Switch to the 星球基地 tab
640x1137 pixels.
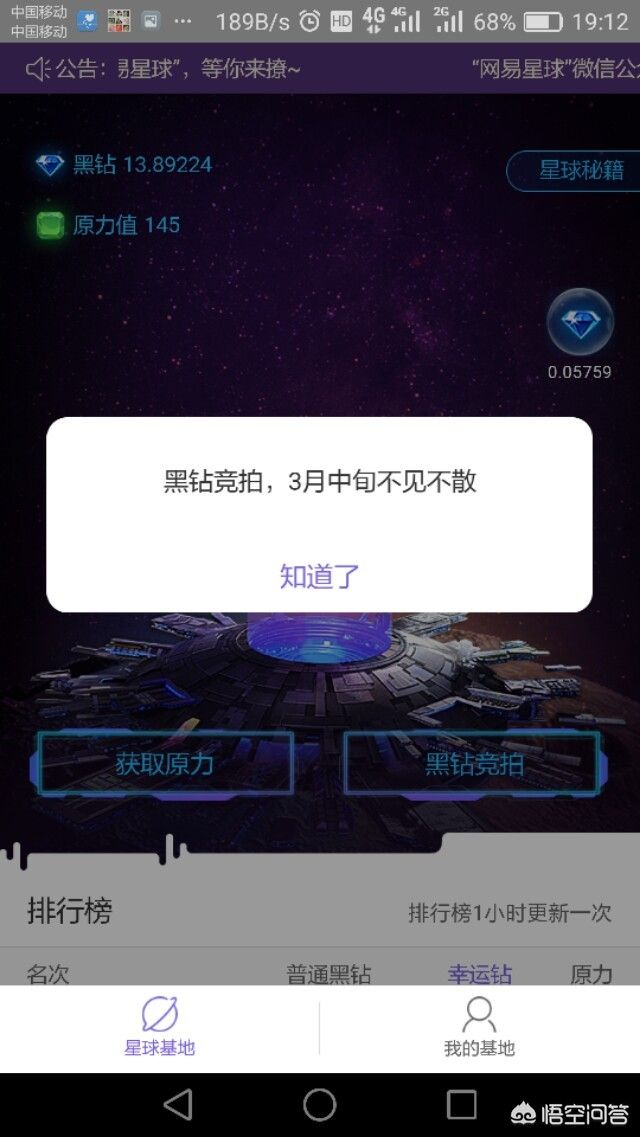click(159, 1028)
